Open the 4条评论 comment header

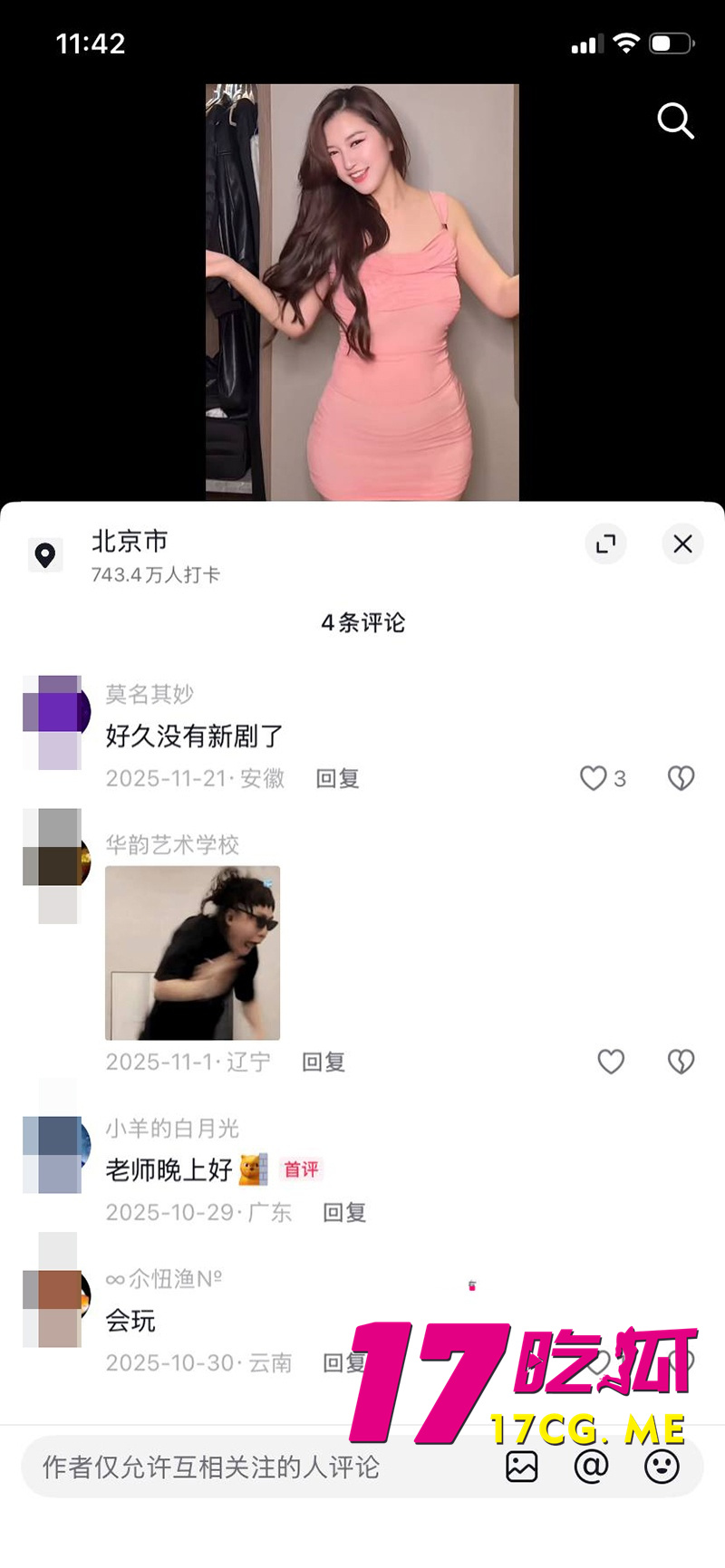pyautogui.click(x=362, y=623)
